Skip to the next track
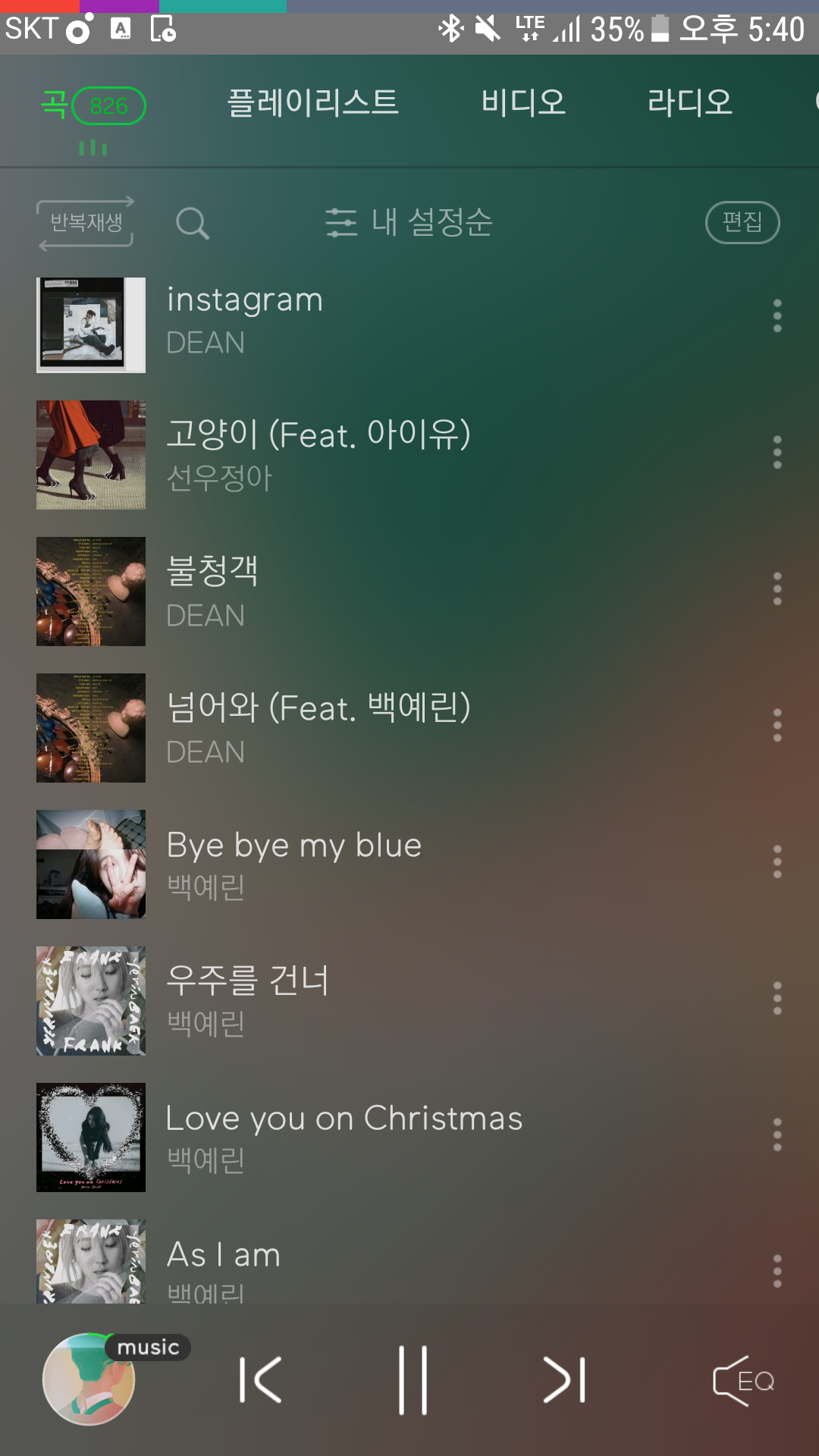This screenshot has height=1456, width=819. point(564,1379)
